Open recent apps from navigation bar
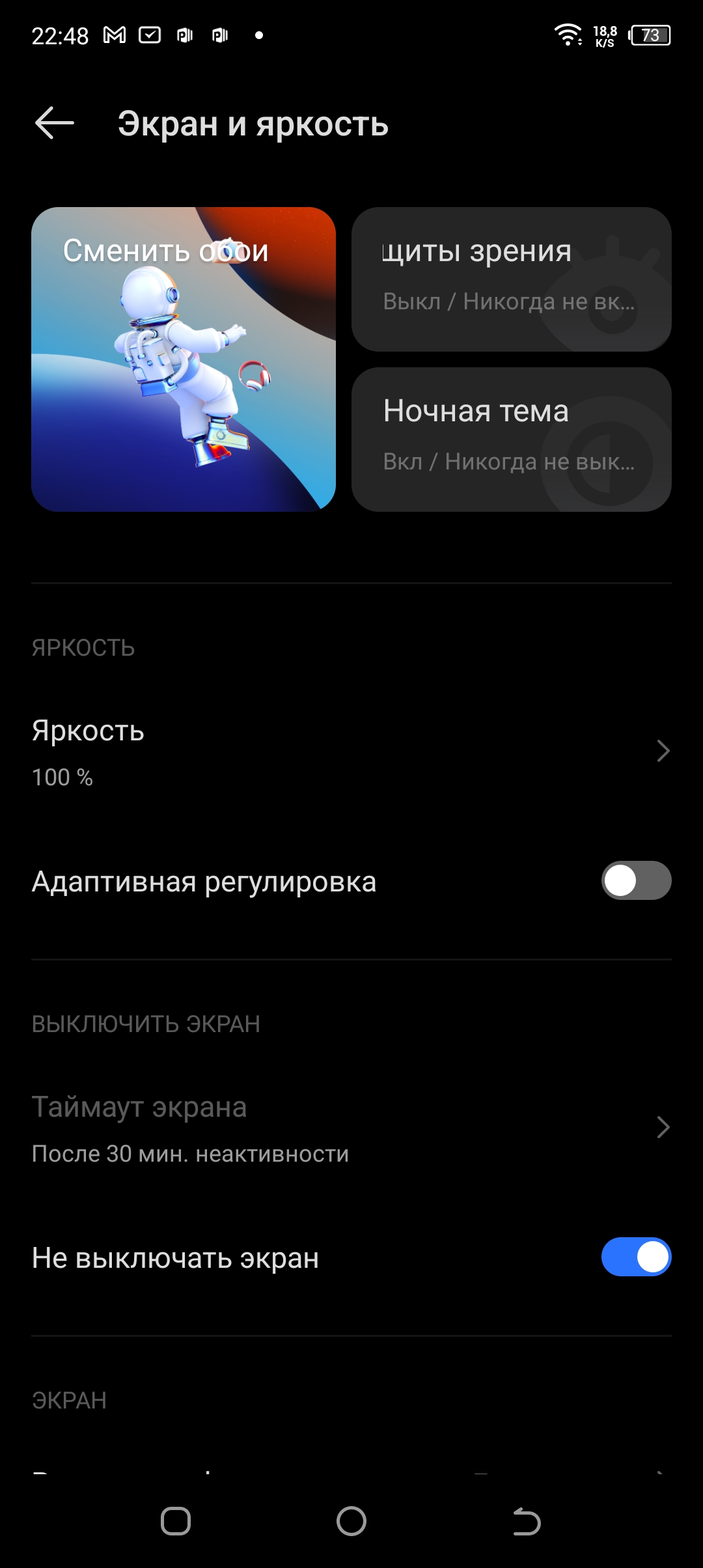The image size is (703, 1568). click(176, 1522)
